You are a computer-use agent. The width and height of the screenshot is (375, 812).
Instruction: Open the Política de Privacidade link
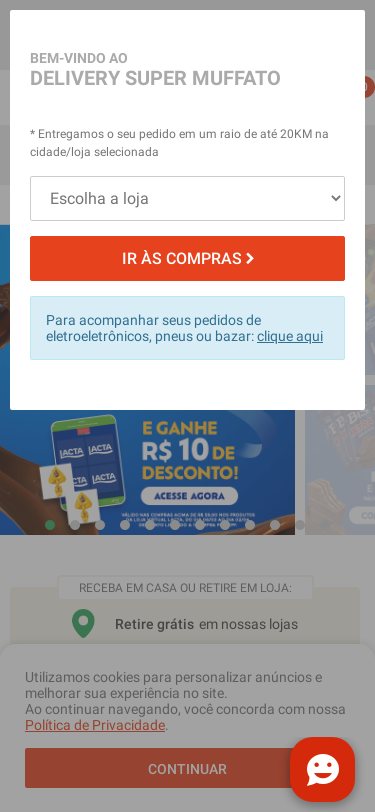(x=95, y=725)
